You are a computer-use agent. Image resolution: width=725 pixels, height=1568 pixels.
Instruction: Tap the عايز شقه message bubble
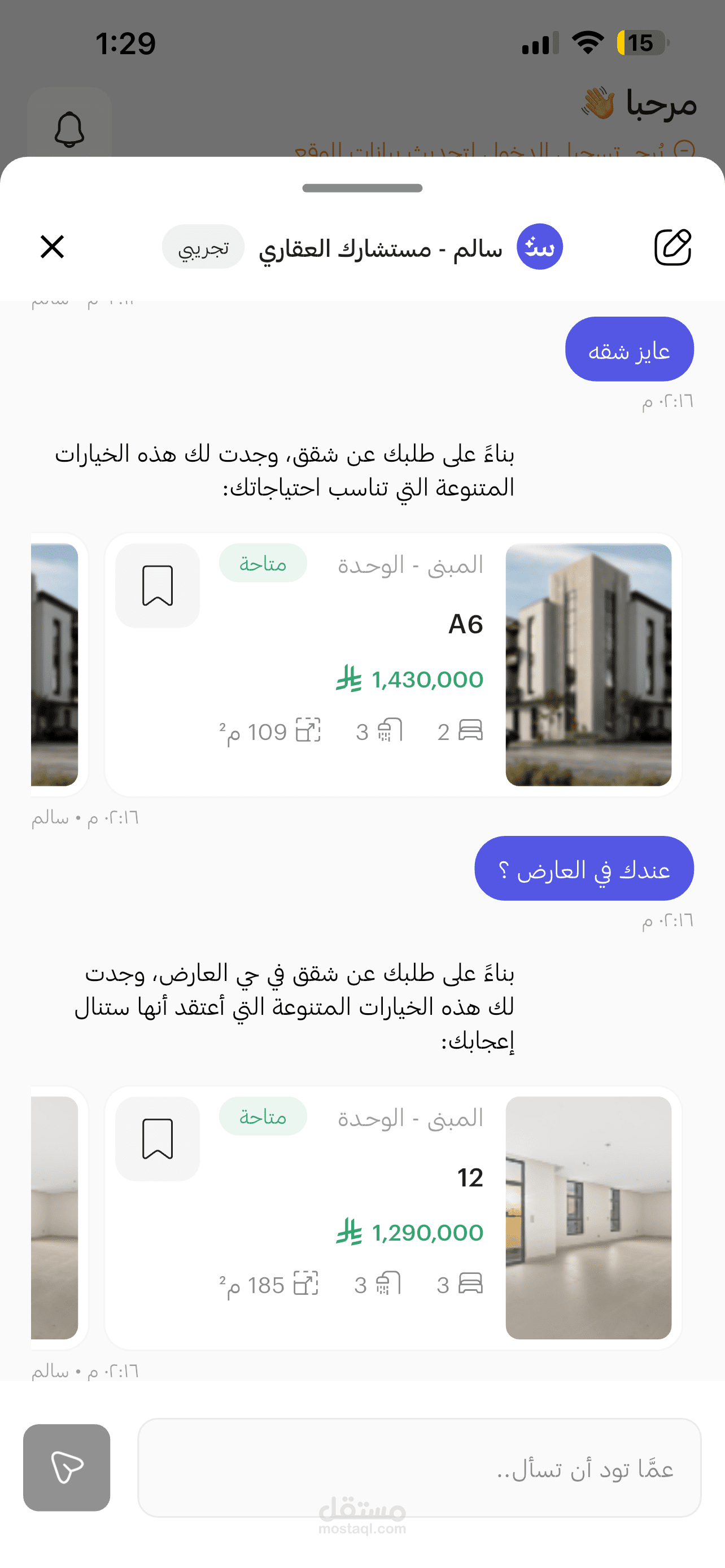coord(630,348)
